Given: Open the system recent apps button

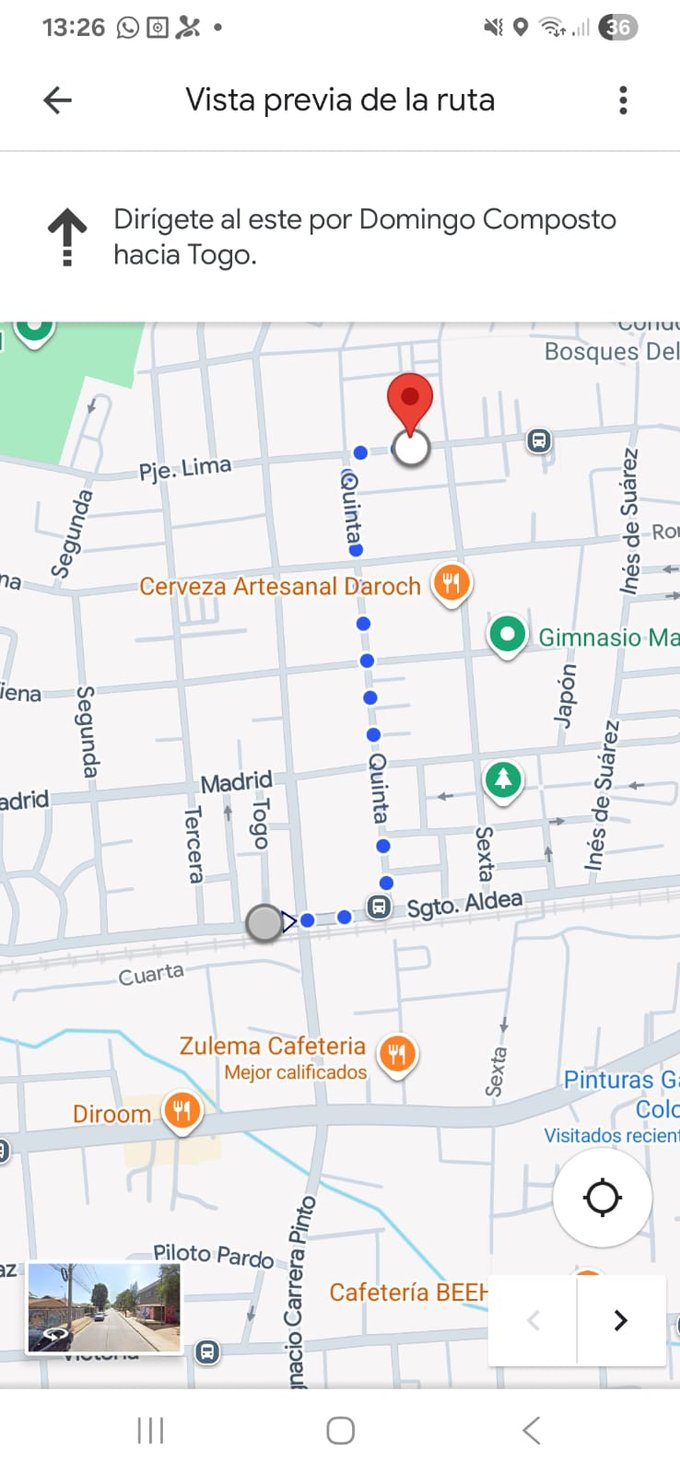Looking at the screenshot, I should pyautogui.click(x=150, y=1431).
